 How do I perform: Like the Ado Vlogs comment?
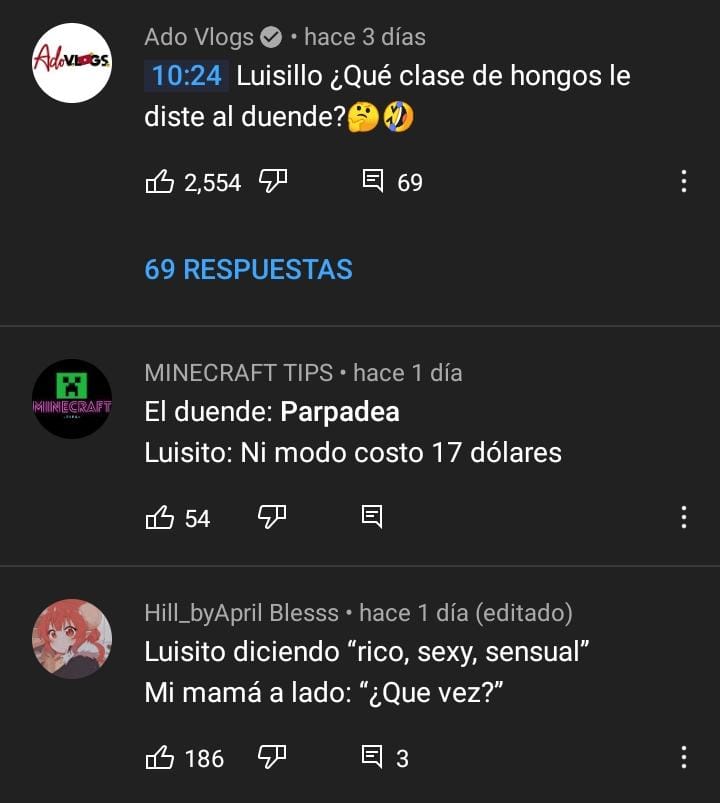tap(160, 181)
